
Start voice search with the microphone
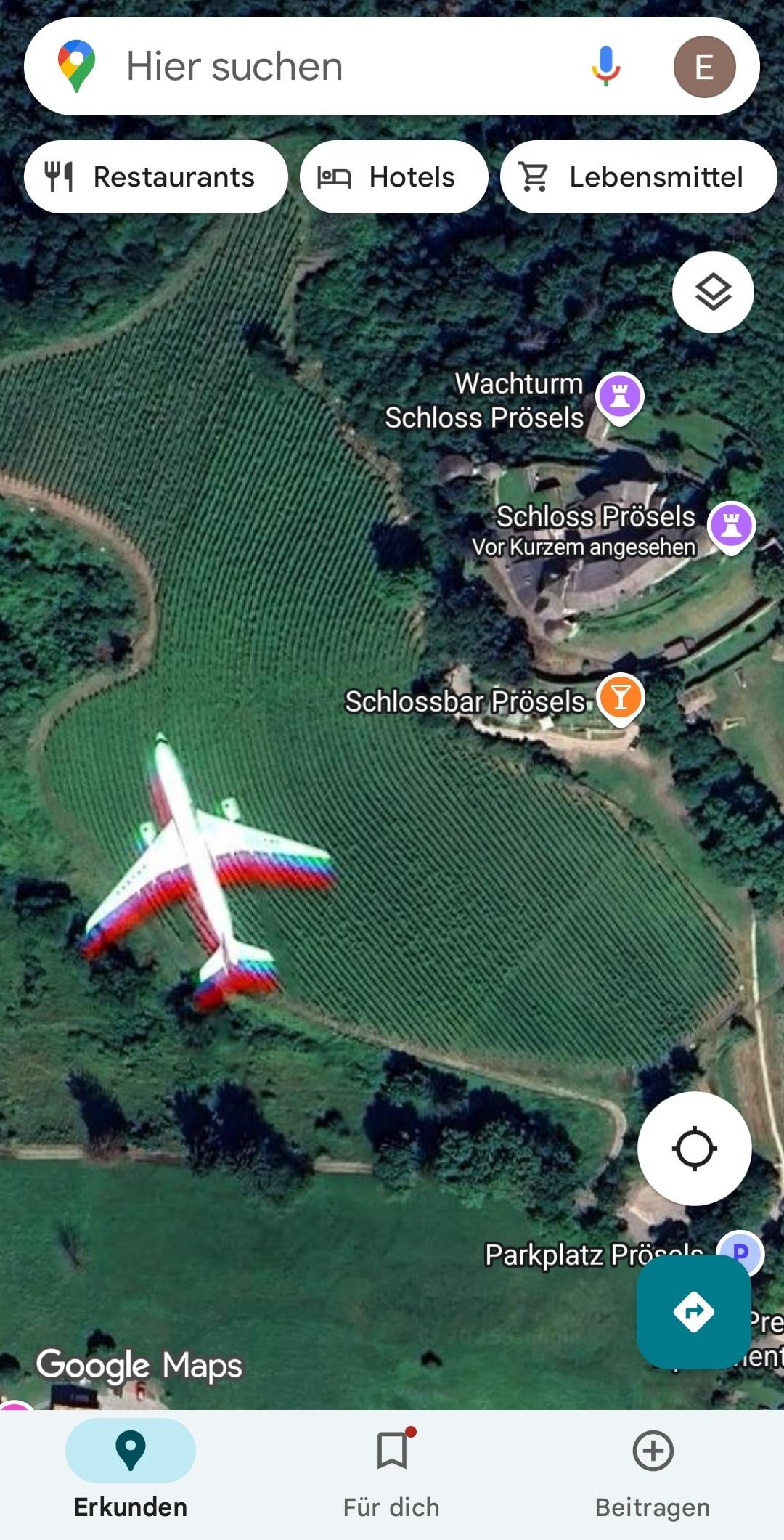coord(605,67)
